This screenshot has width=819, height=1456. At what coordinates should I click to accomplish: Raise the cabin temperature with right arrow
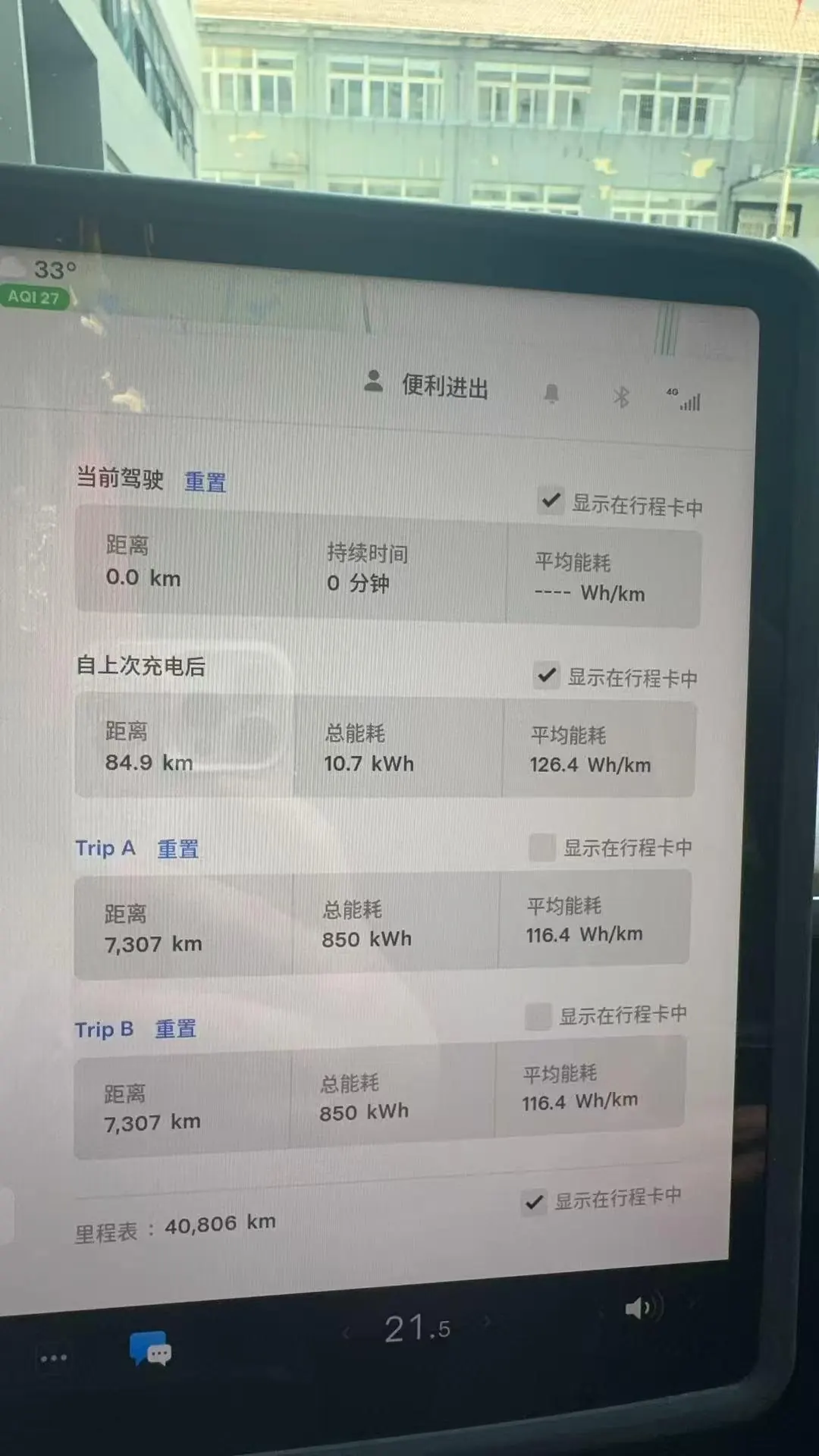point(487,1322)
